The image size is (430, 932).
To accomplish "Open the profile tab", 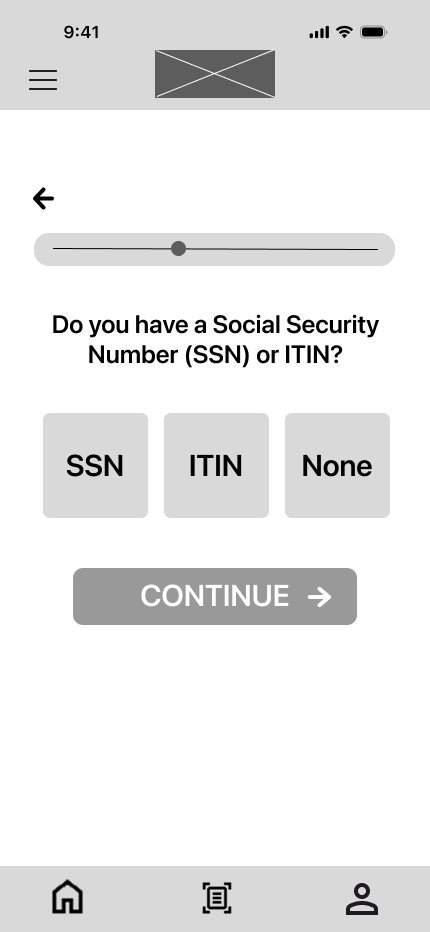I will 362,898.
